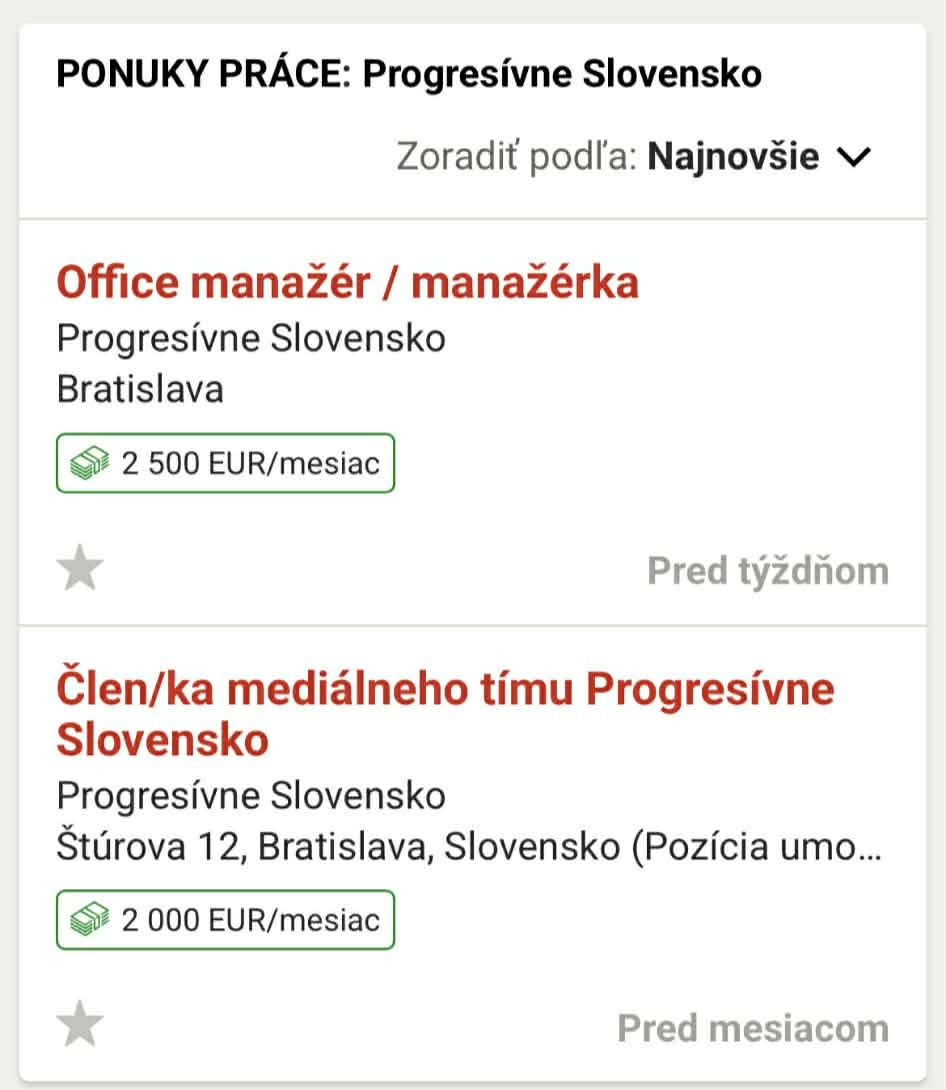Open the Člen/ka mediálneho tímu job posting

tap(447, 714)
